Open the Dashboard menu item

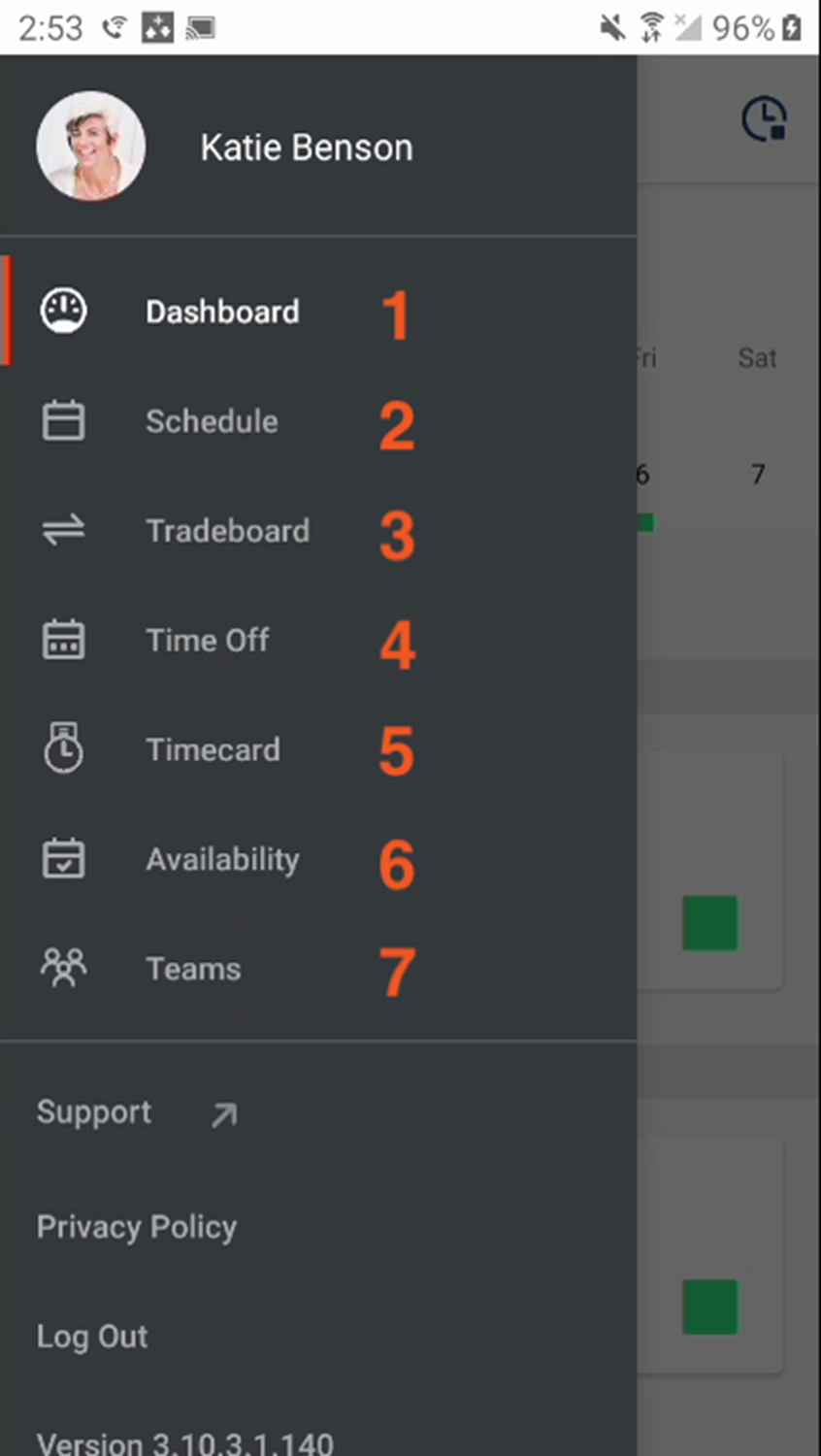point(318,312)
